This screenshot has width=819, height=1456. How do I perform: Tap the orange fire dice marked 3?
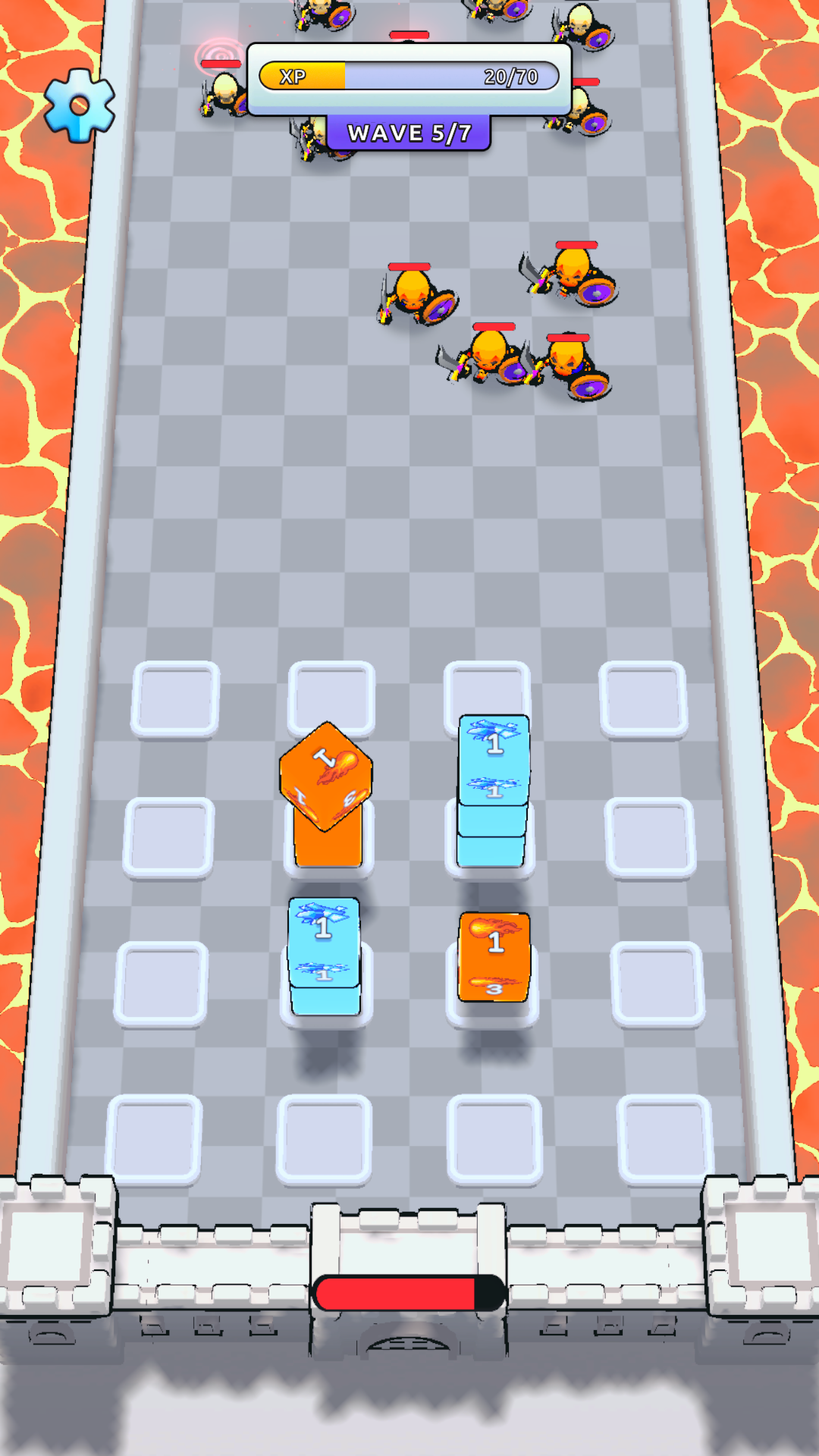click(x=494, y=957)
